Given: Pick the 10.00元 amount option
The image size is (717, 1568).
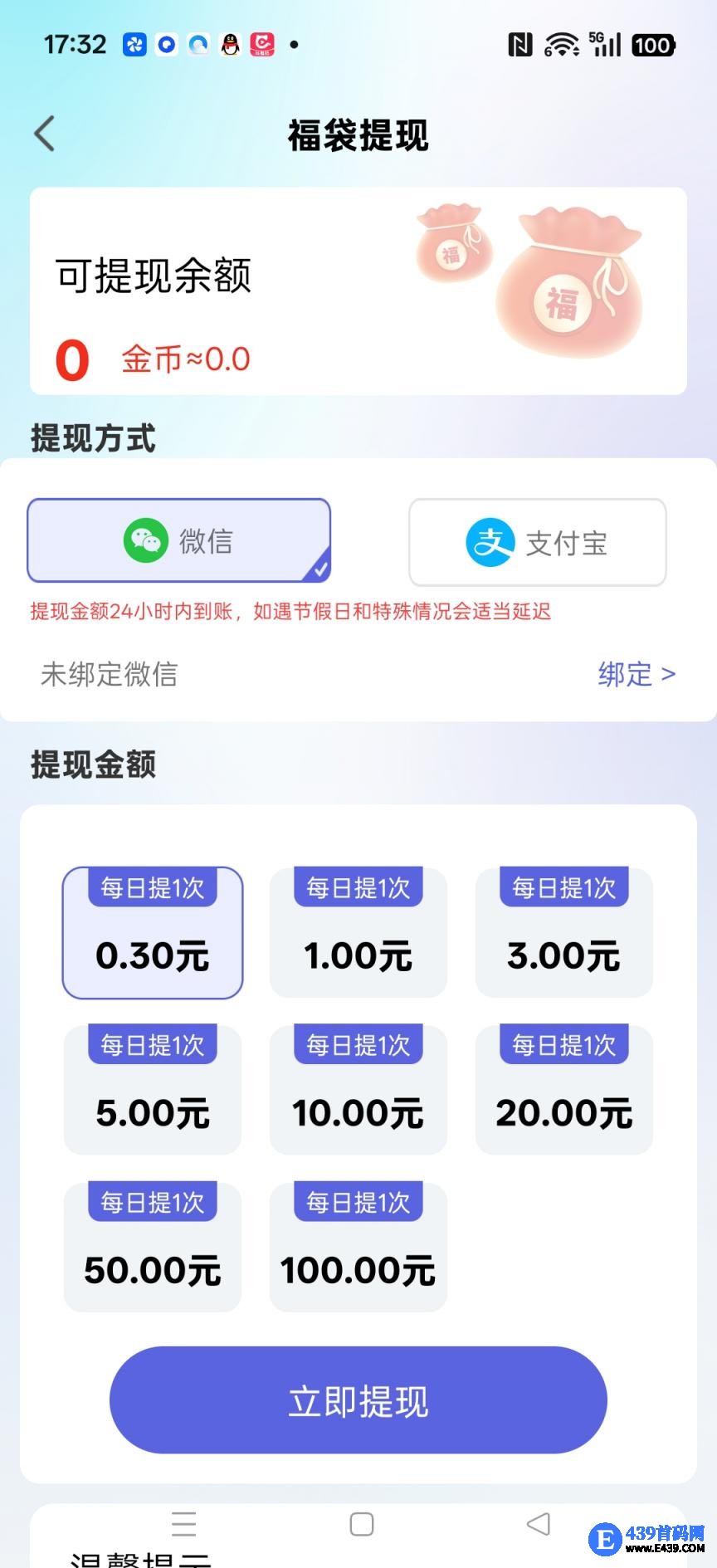Looking at the screenshot, I should [x=358, y=1090].
